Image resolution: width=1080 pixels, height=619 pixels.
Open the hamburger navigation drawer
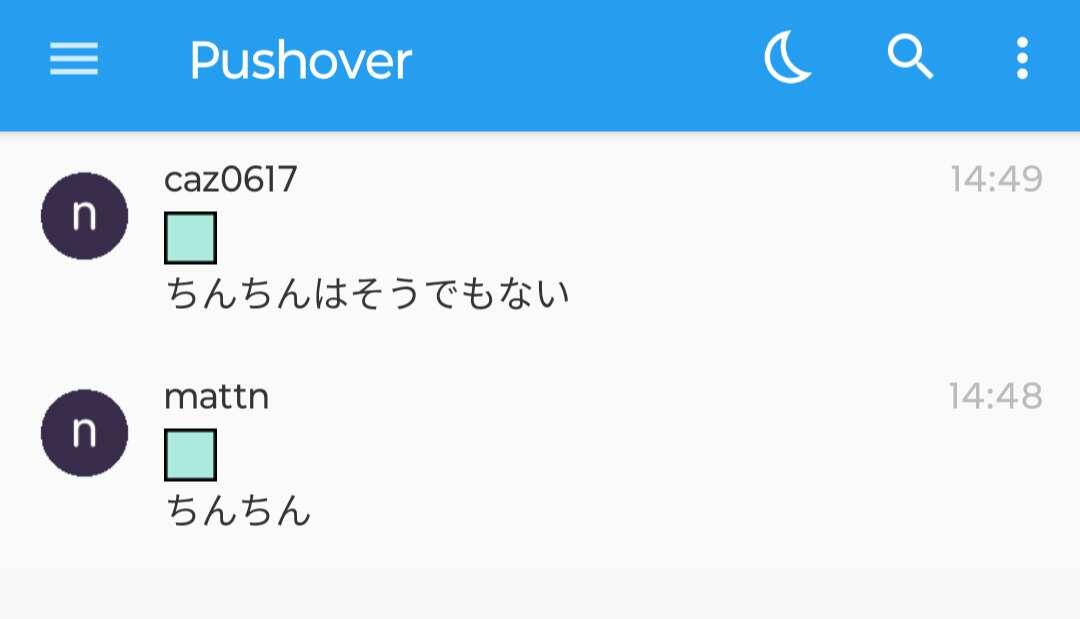point(74,60)
